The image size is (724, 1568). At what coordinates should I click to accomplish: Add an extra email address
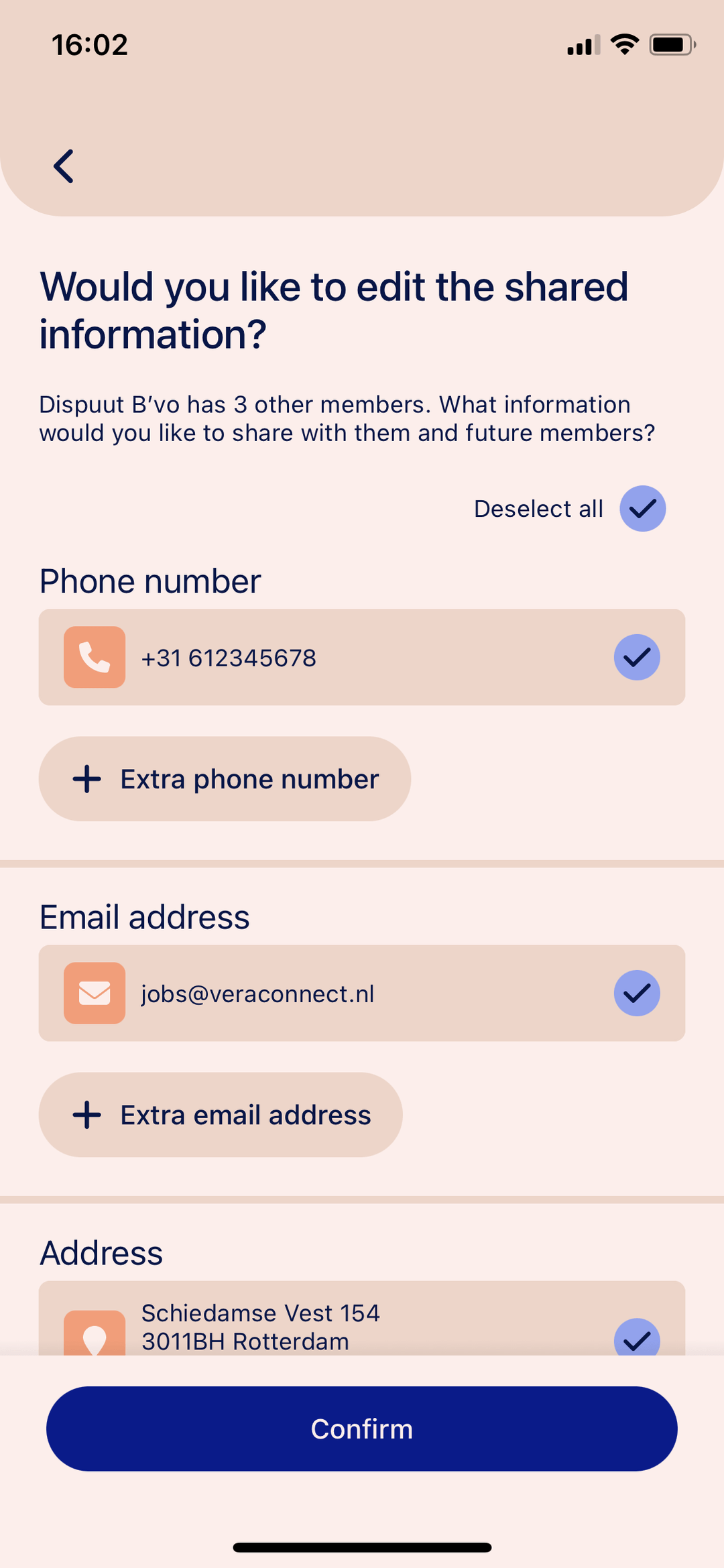221,1115
